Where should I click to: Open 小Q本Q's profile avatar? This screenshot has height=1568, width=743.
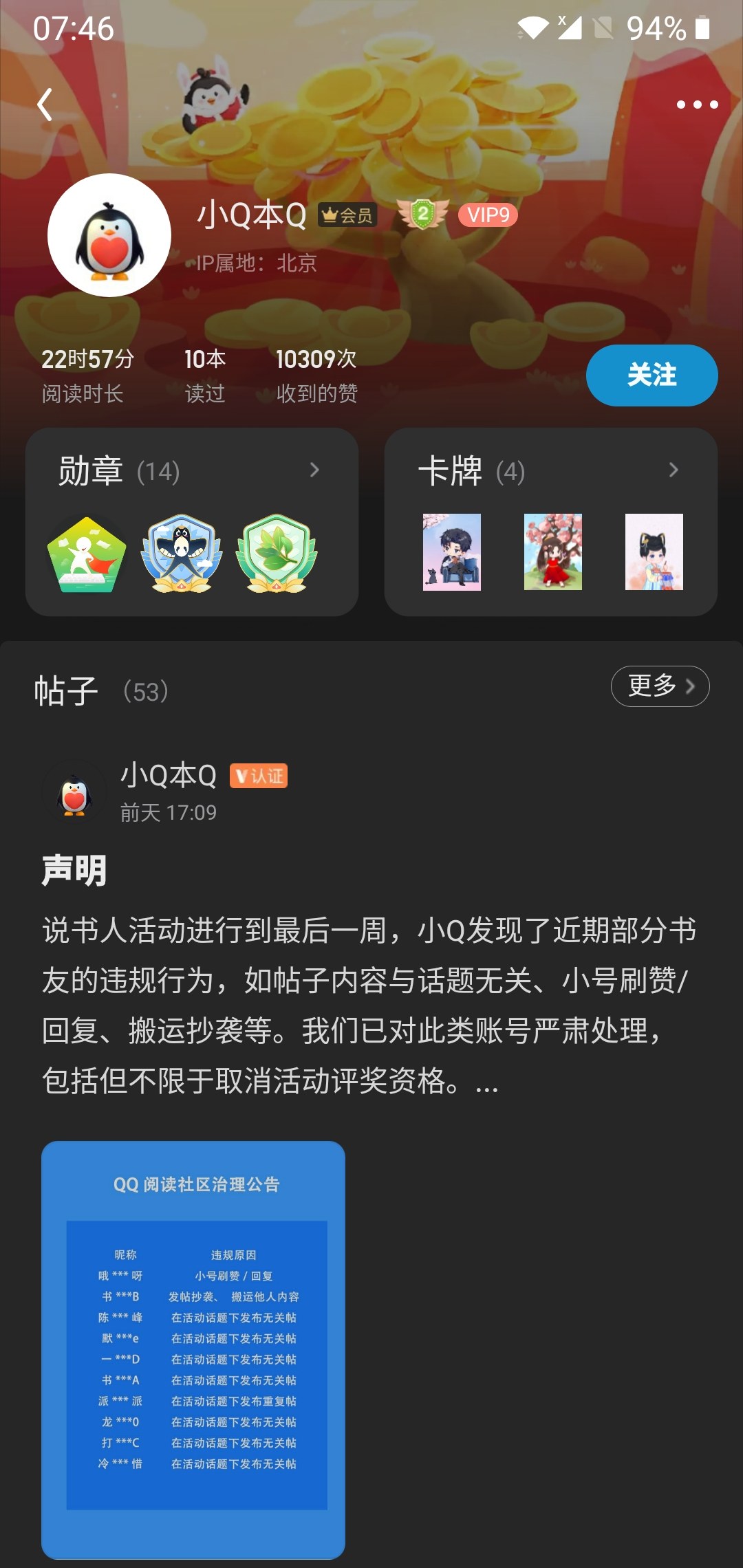click(x=109, y=235)
